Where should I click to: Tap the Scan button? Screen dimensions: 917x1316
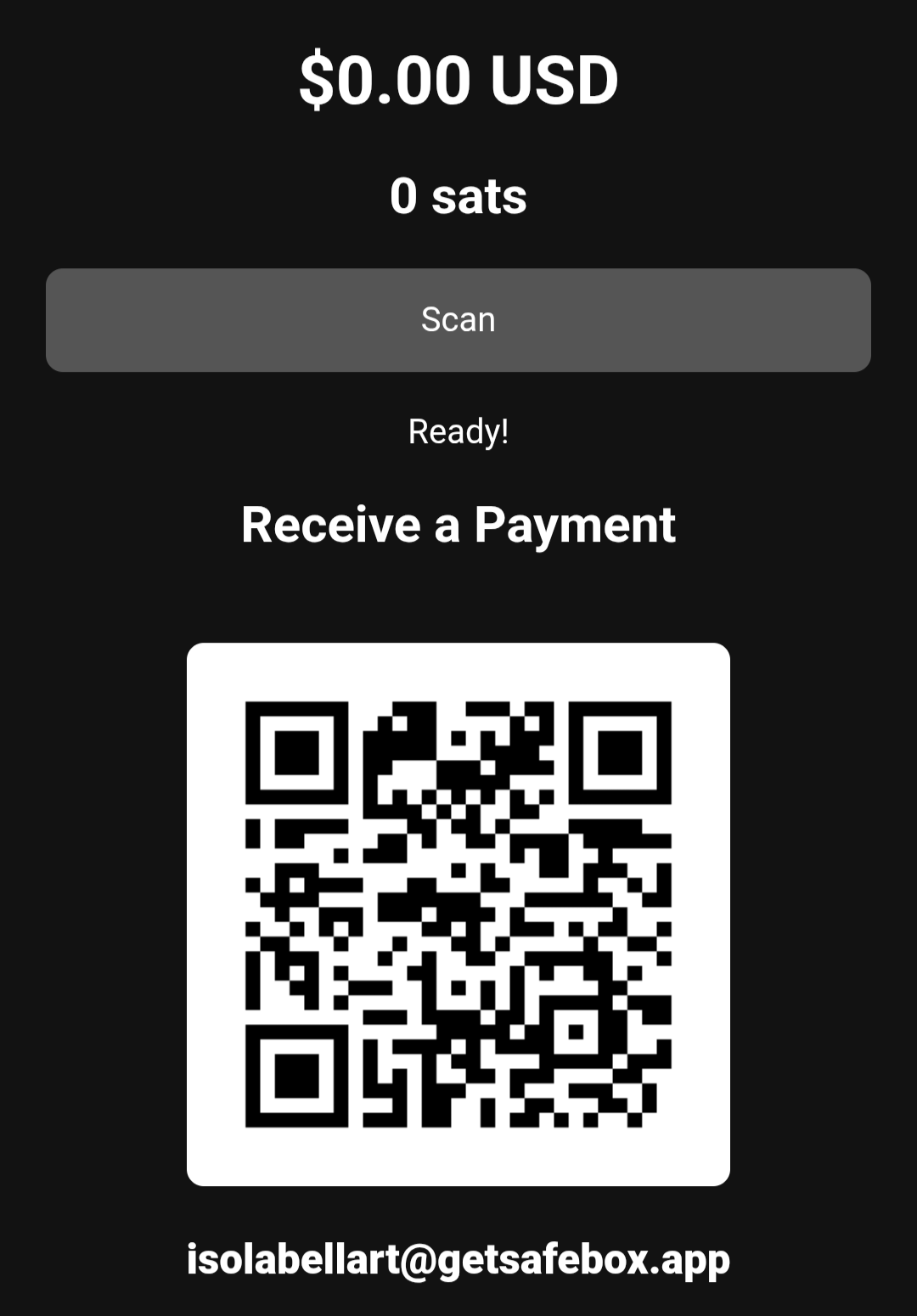coord(458,320)
